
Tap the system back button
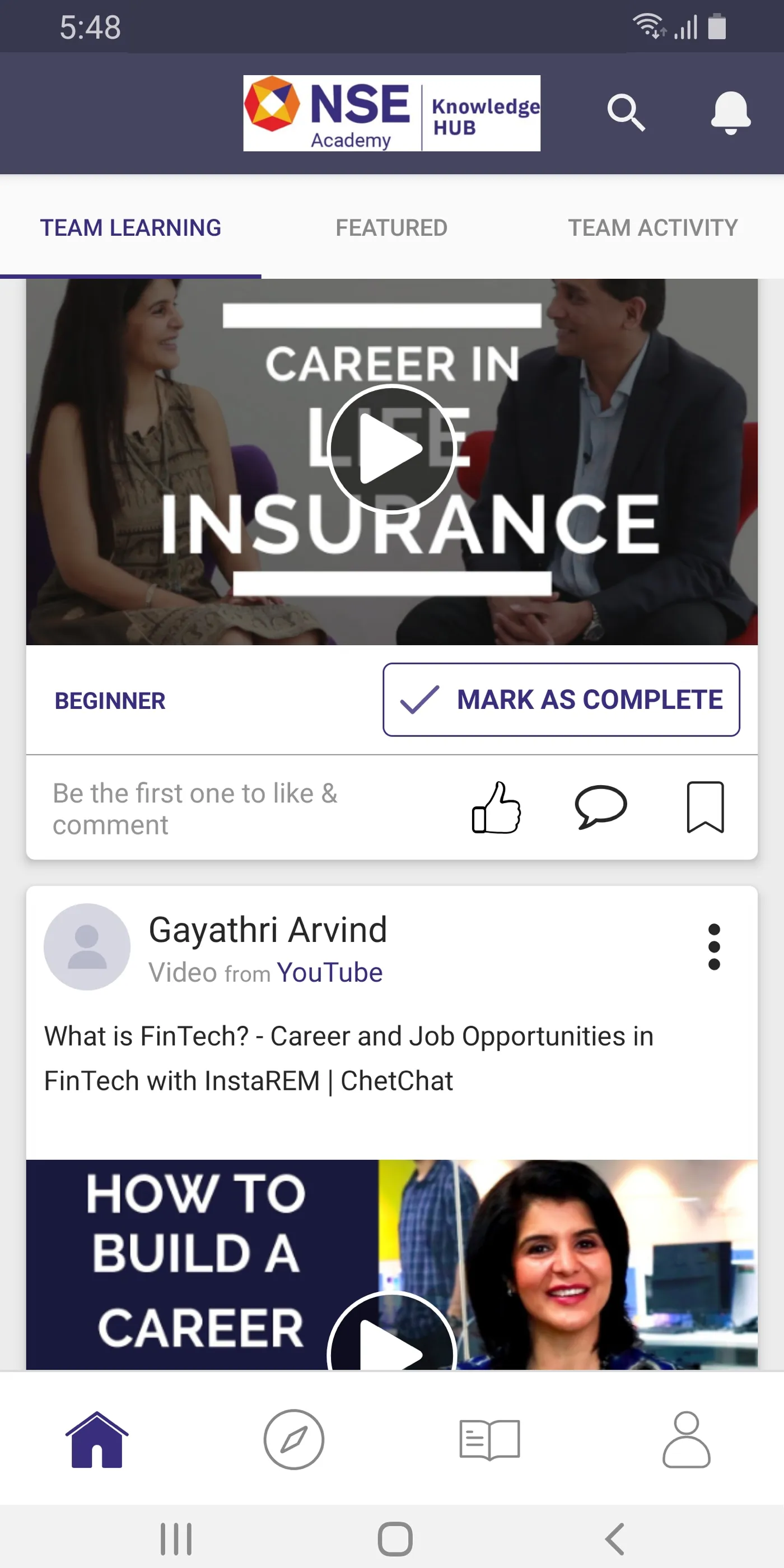[615, 1538]
